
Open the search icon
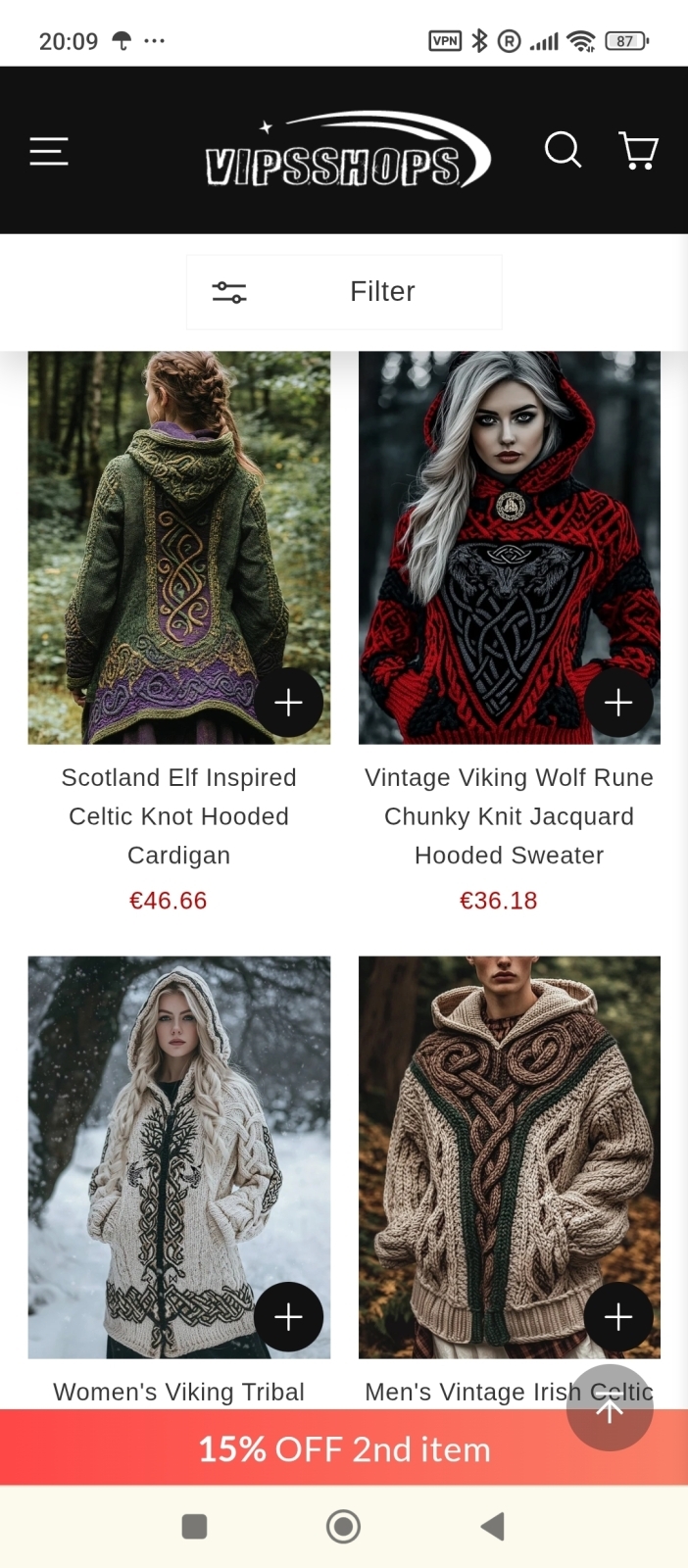pos(563,150)
